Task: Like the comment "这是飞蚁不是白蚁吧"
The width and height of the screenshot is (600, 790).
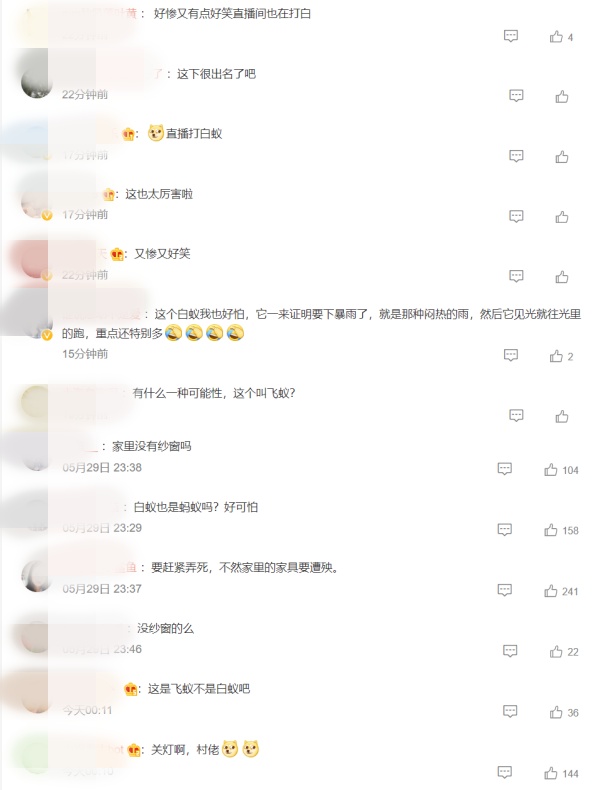Action: (x=556, y=712)
